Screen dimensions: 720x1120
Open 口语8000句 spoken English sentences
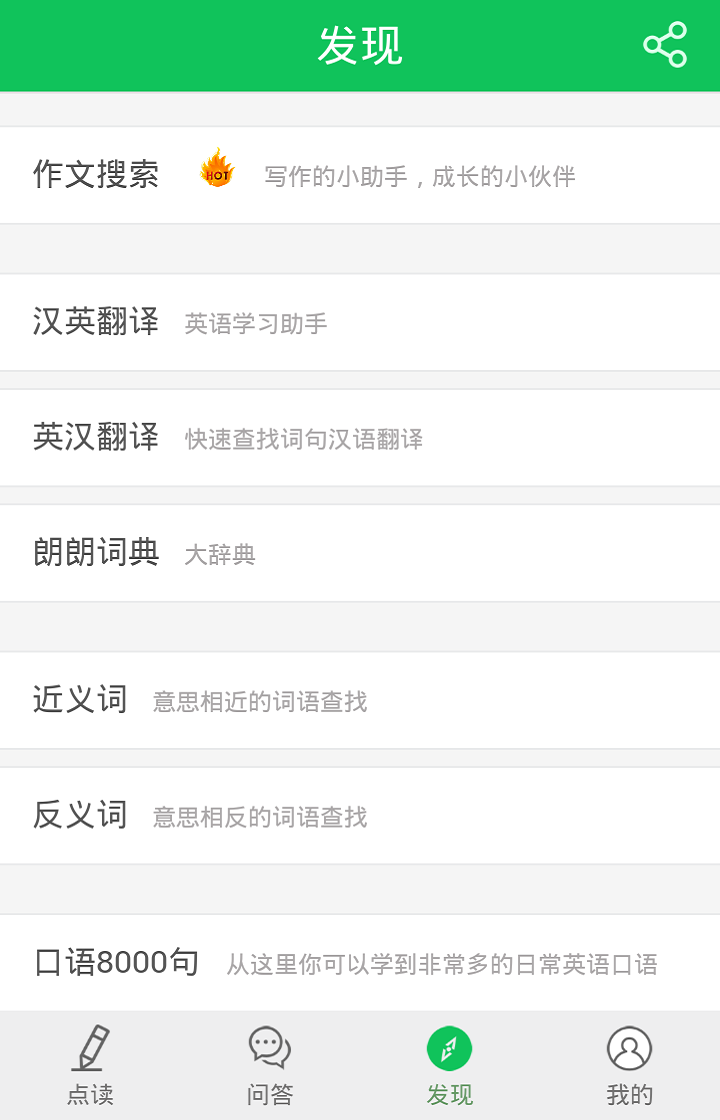pos(360,962)
